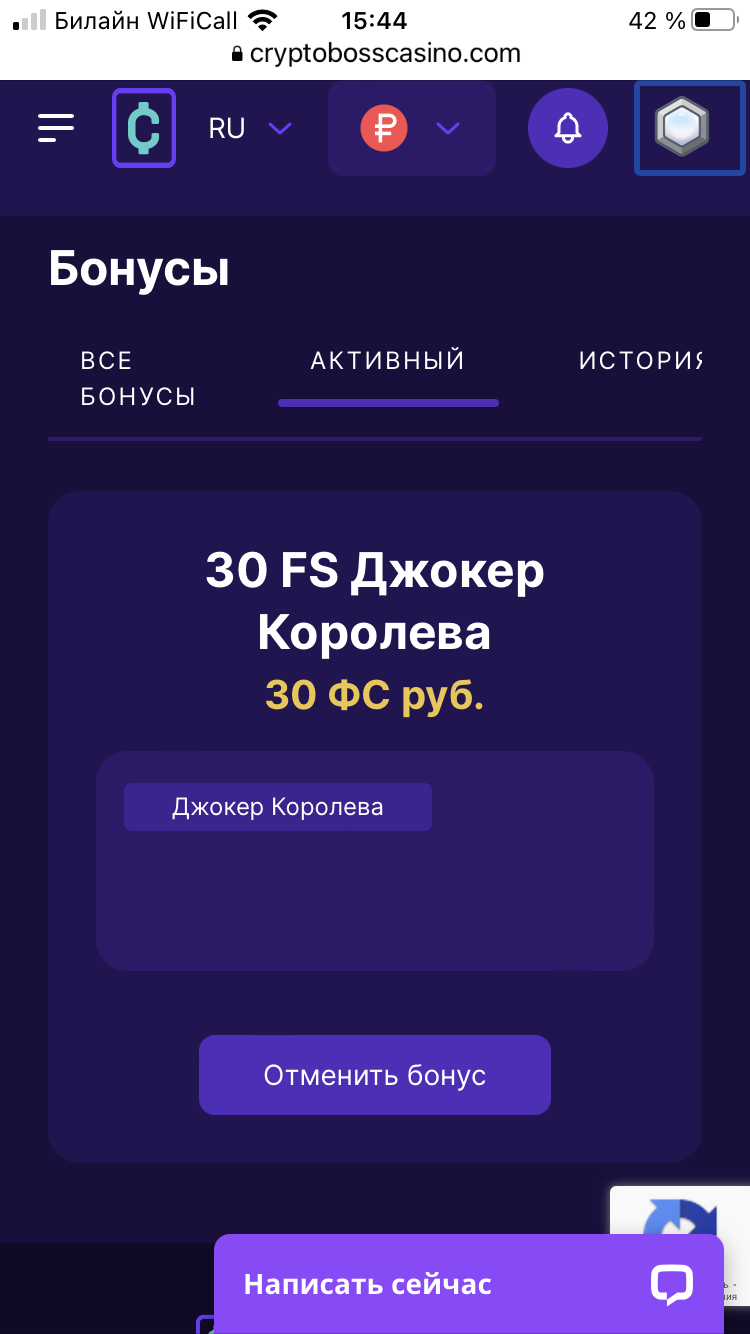
Task: Open the notifications bell
Action: coord(568,128)
